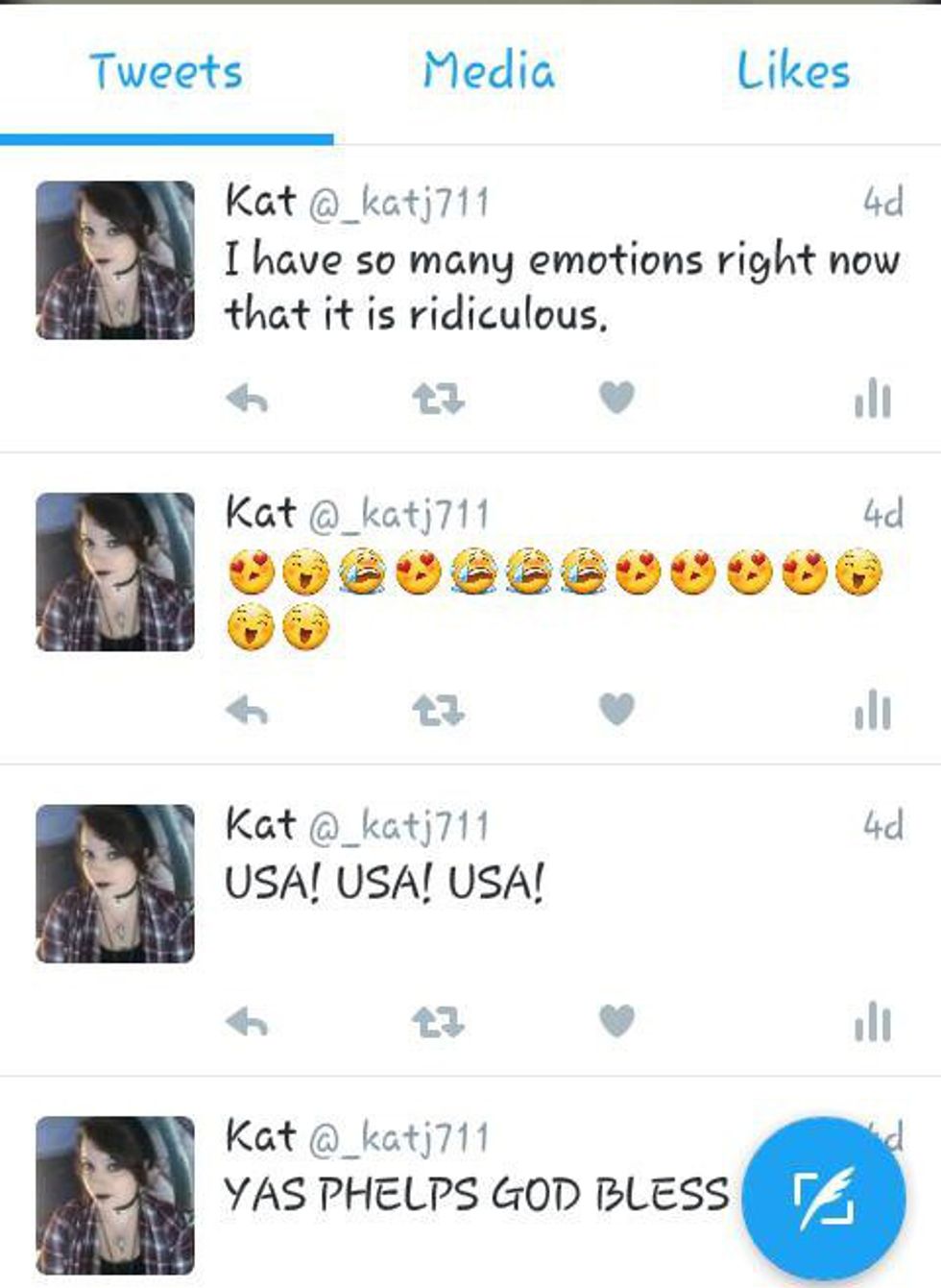This screenshot has width=941, height=1288.
Task: Compose a new tweet
Action: coord(824,1198)
